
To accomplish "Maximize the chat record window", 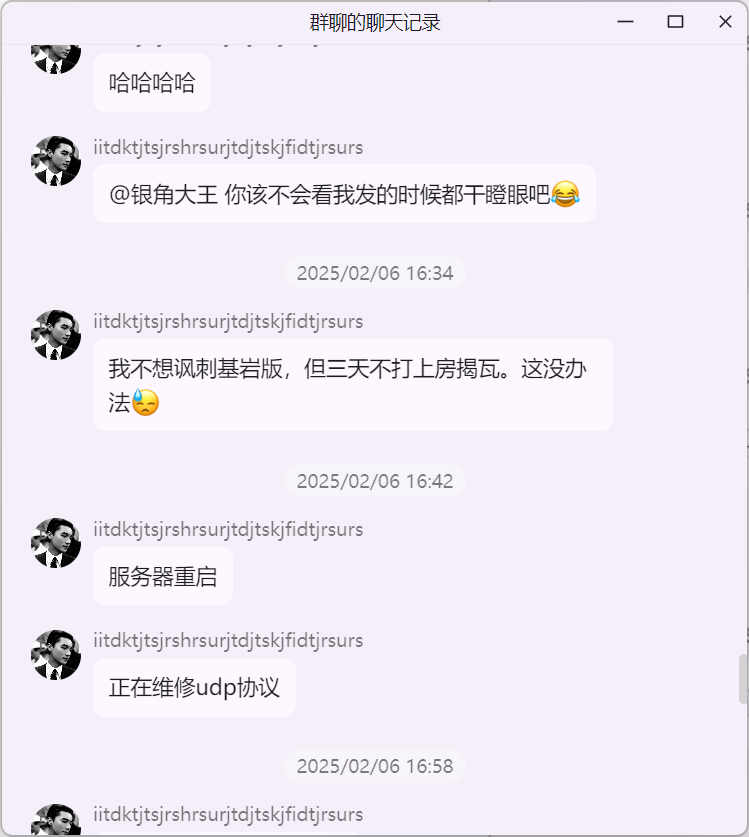I will coord(676,22).
